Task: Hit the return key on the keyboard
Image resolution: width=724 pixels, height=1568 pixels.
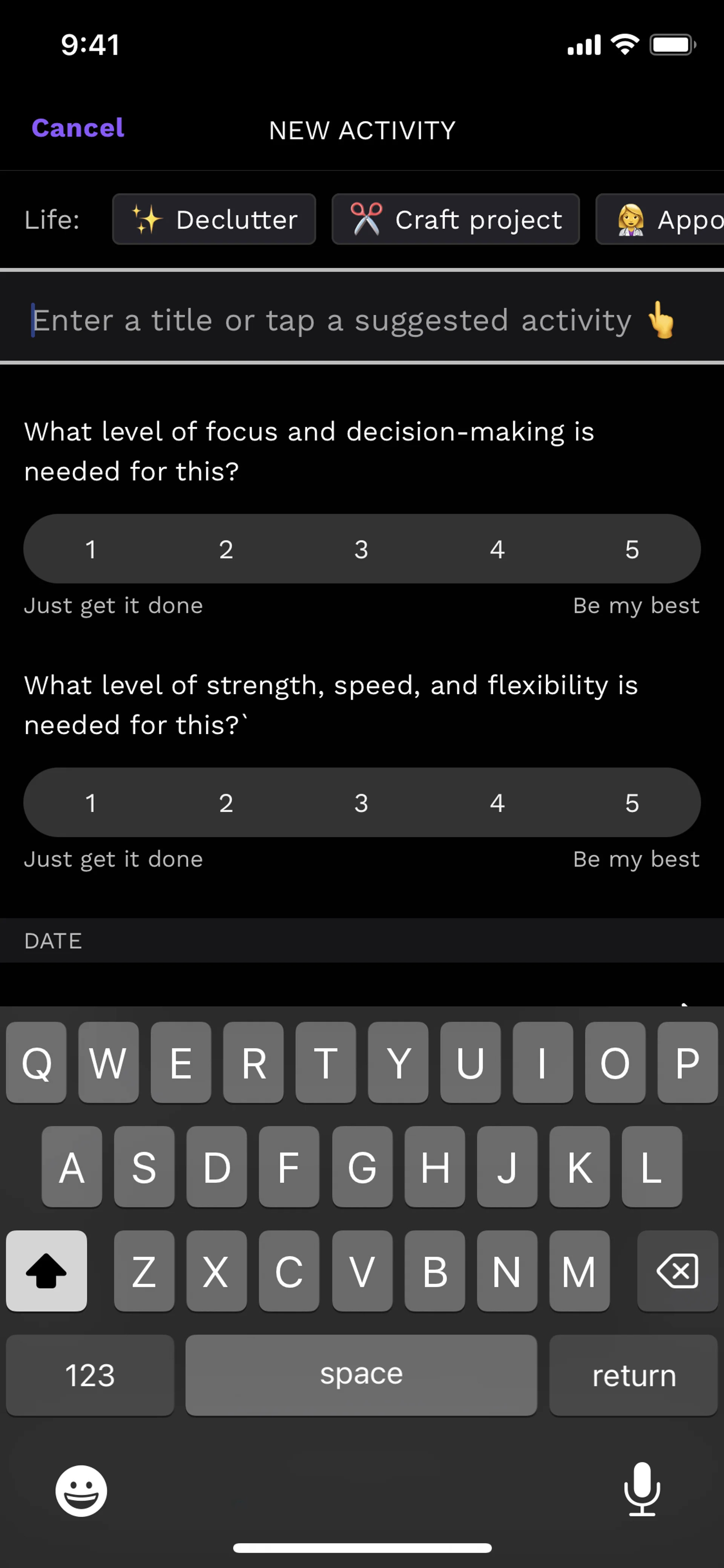Action: 633,1375
